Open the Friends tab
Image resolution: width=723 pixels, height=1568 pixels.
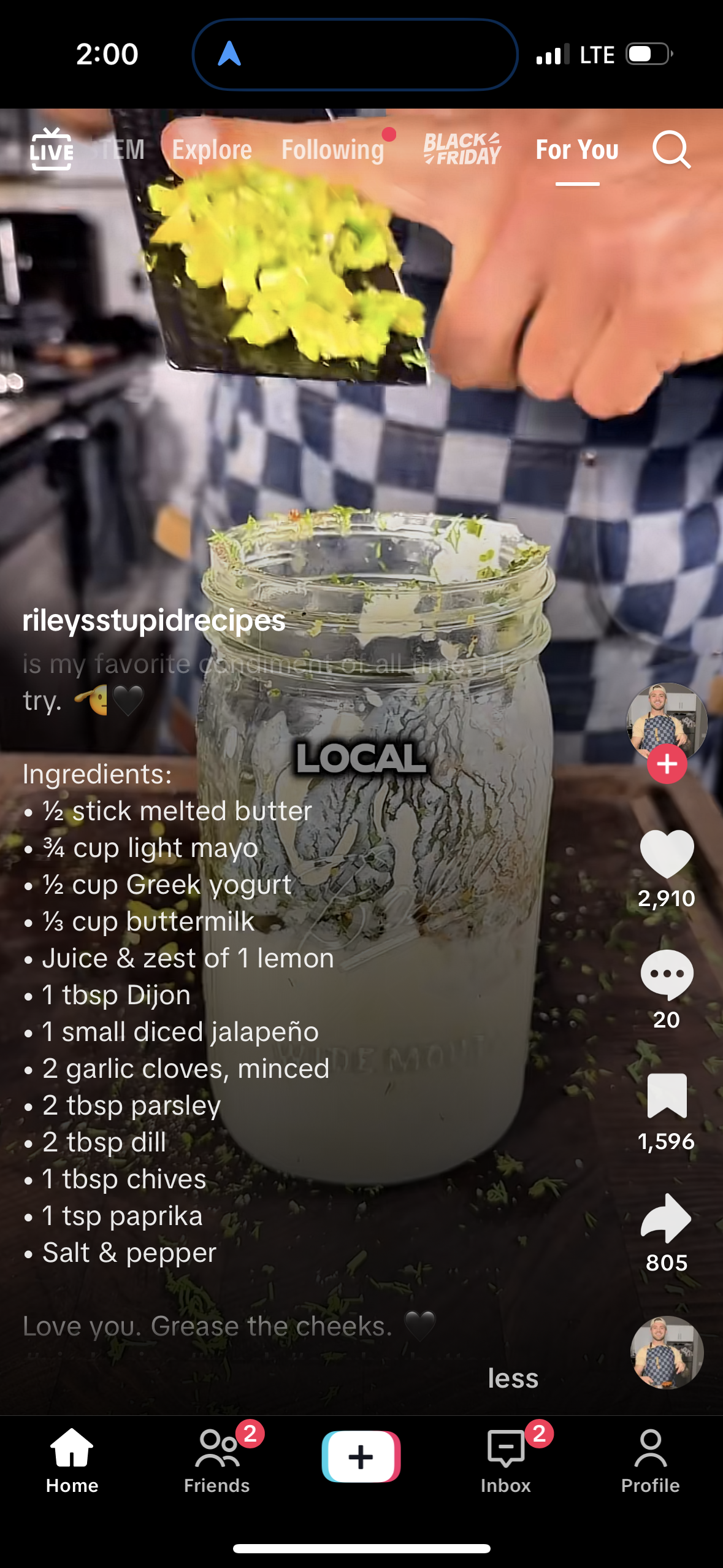(x=217, y=1460)
